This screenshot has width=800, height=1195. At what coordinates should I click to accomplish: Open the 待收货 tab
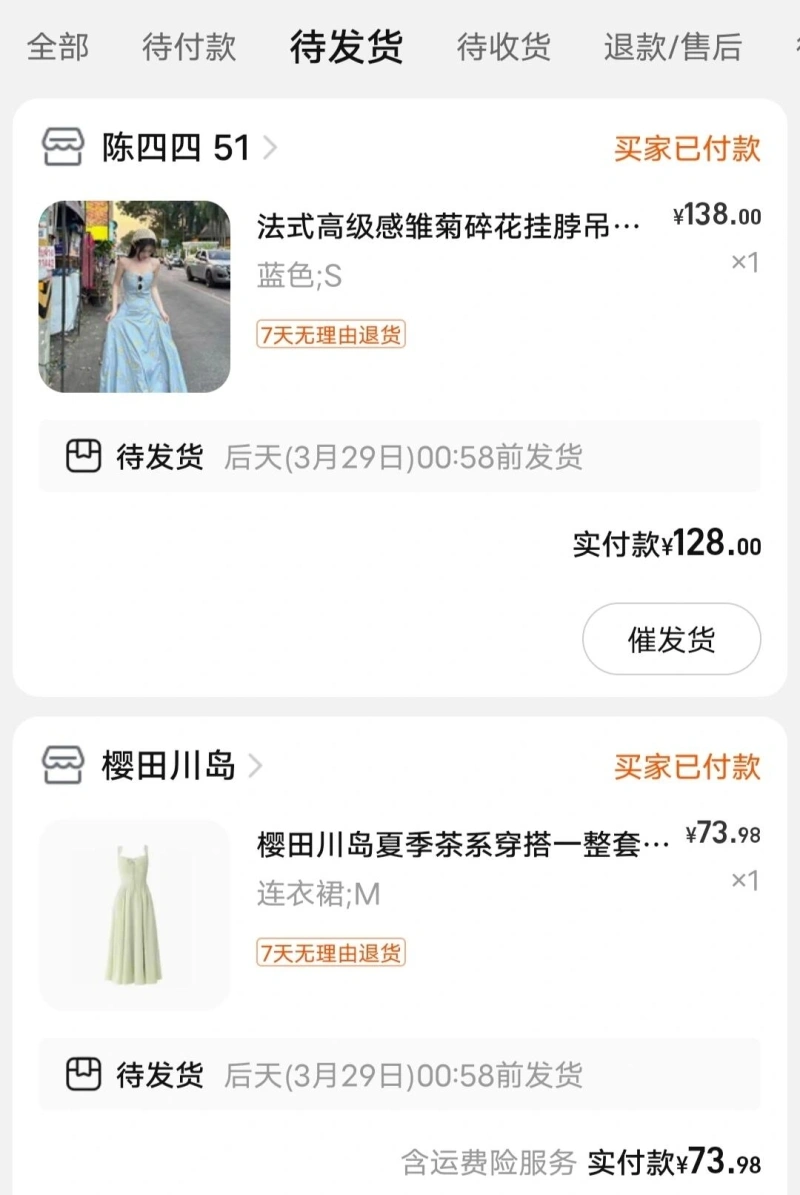[x=503, y=46]
